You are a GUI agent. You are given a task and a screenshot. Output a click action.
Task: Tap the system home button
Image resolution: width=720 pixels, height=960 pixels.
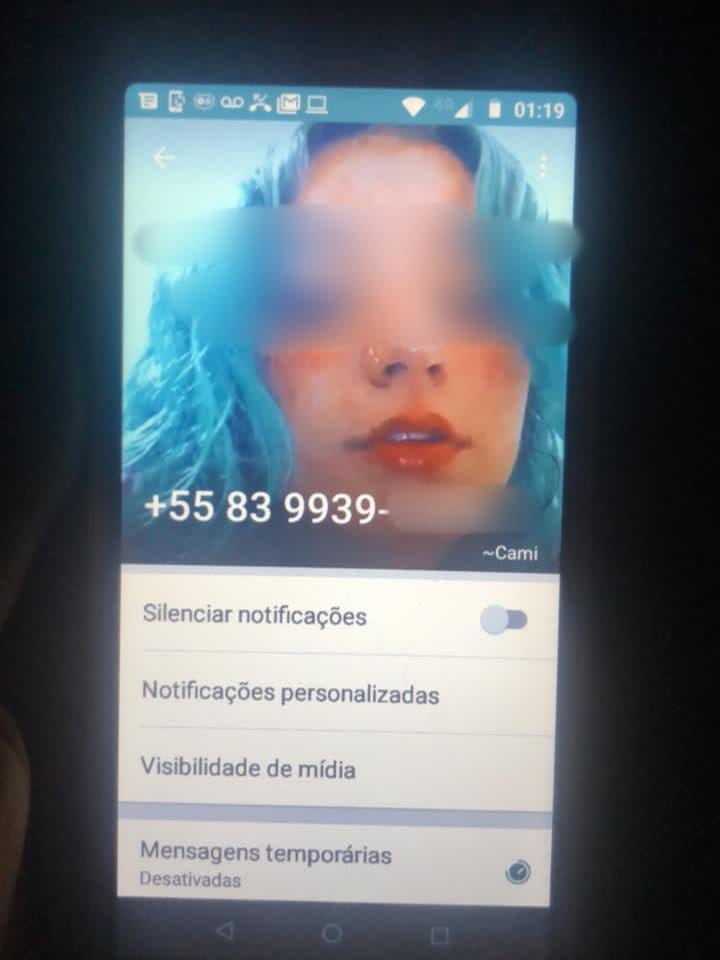pyautogui.click(x=332, y=933)
